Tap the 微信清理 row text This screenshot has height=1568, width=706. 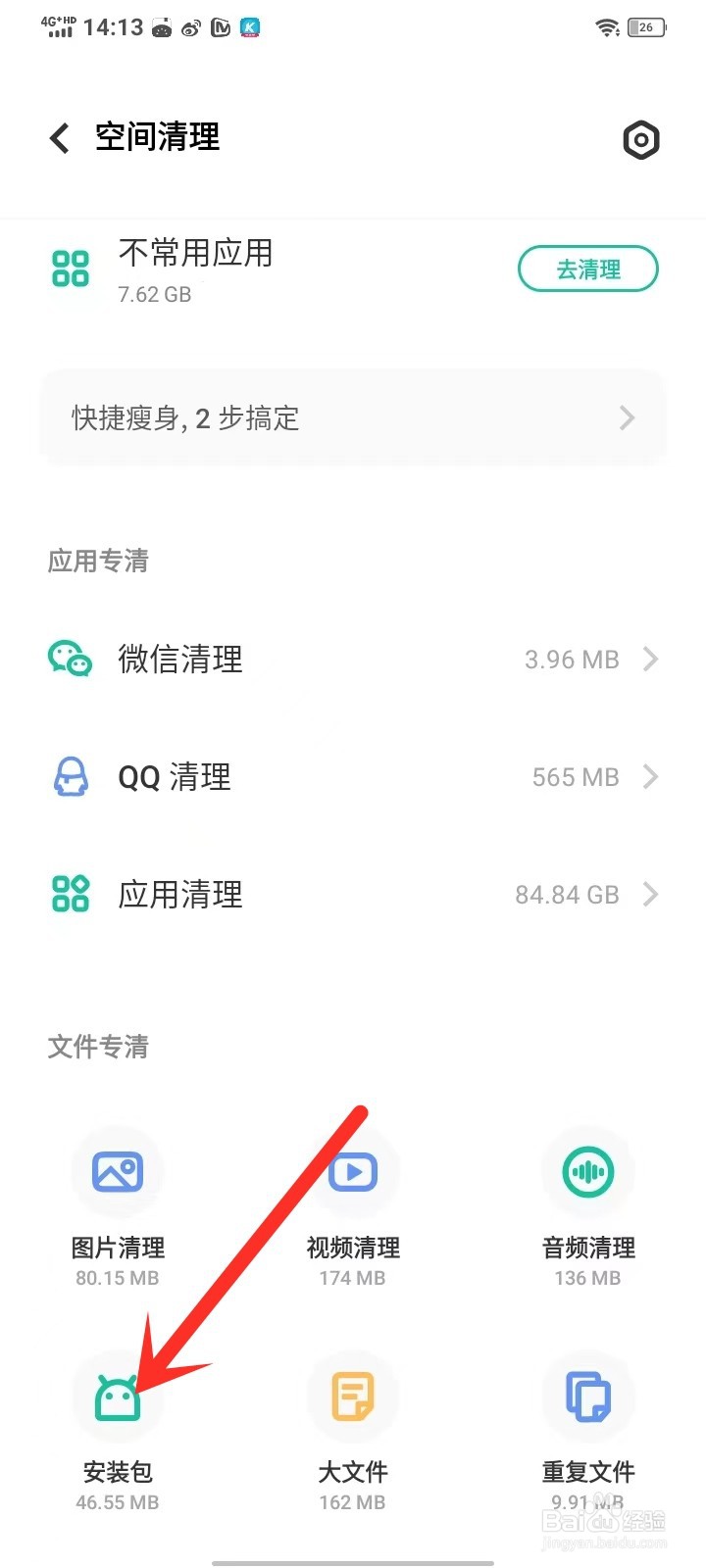[x=179, y=659]
